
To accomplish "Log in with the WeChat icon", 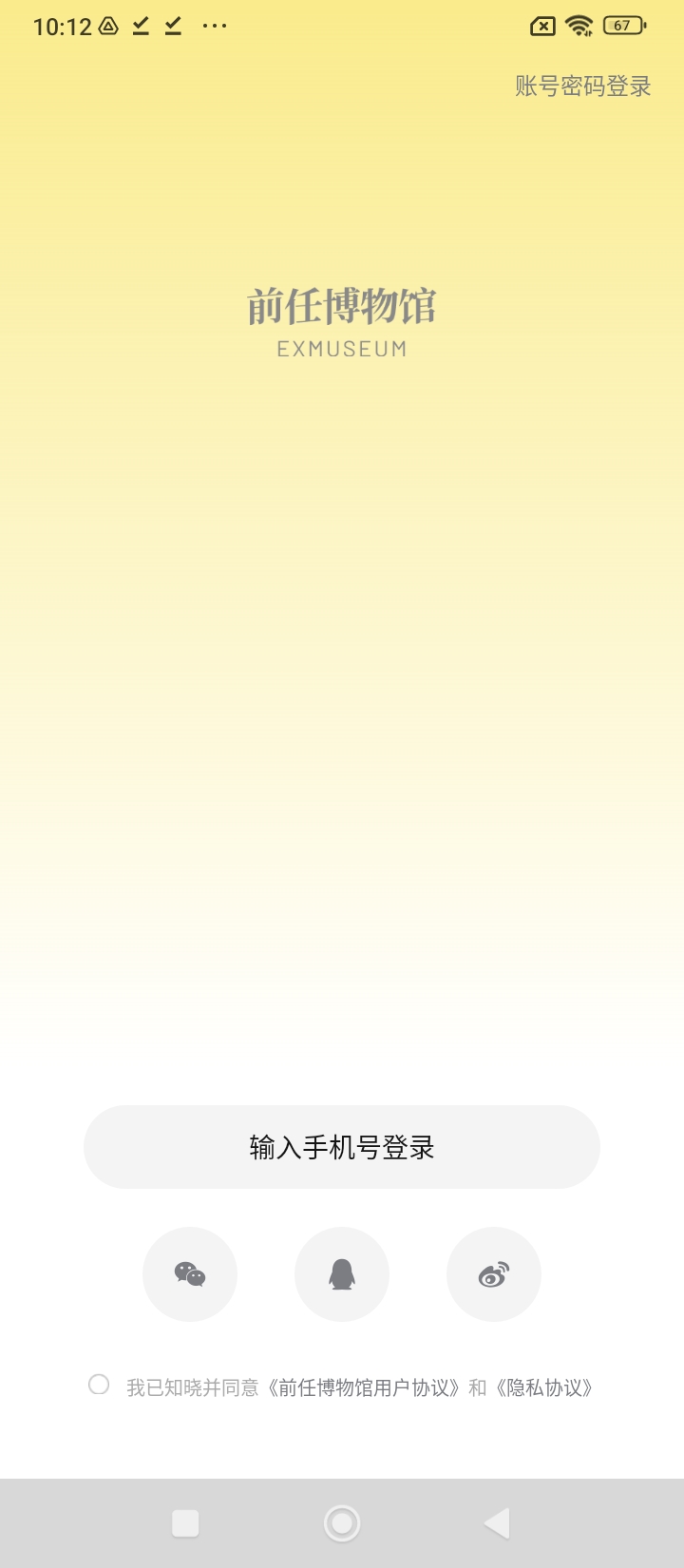I will pos(190,1274).
